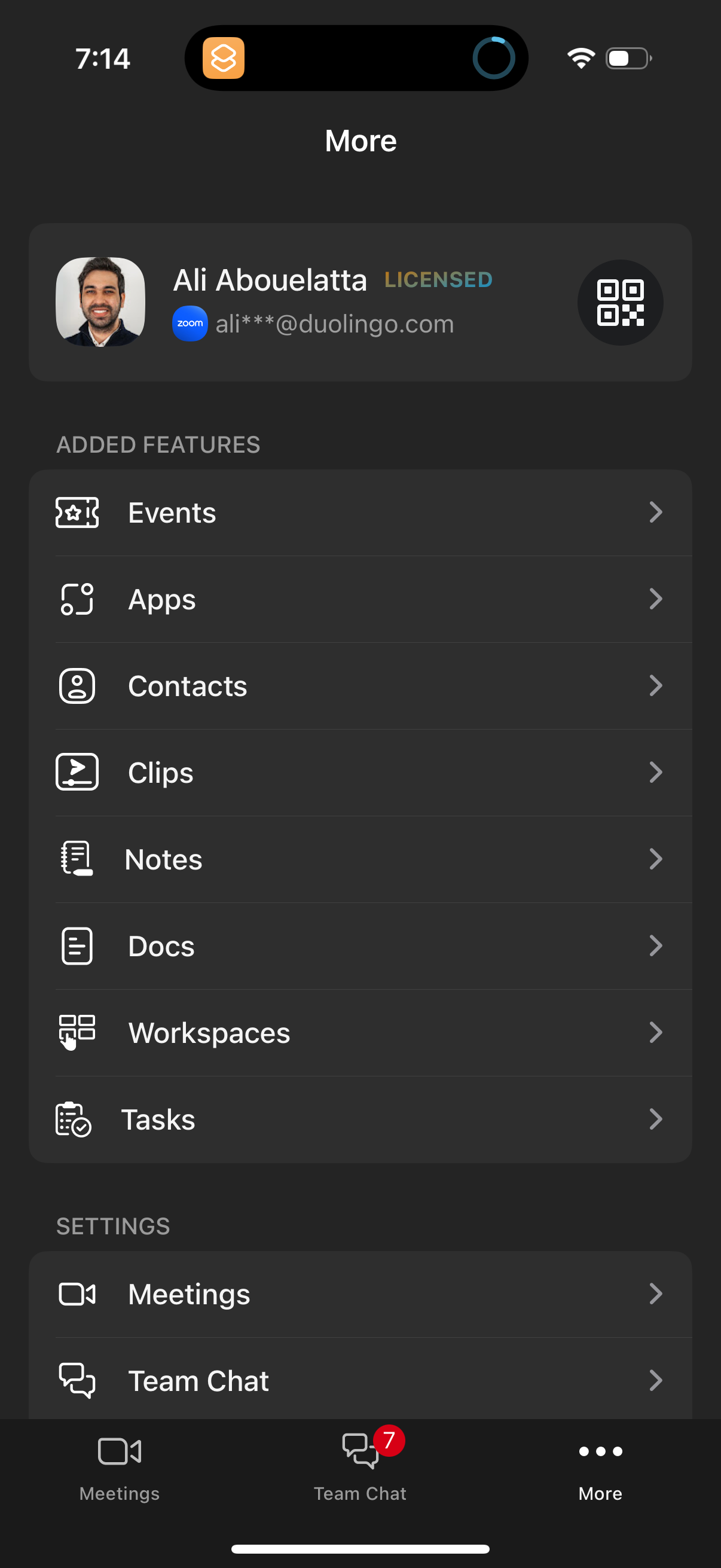Select the Apps icon
Screen dimensions: 721x1568
point(76,600)
